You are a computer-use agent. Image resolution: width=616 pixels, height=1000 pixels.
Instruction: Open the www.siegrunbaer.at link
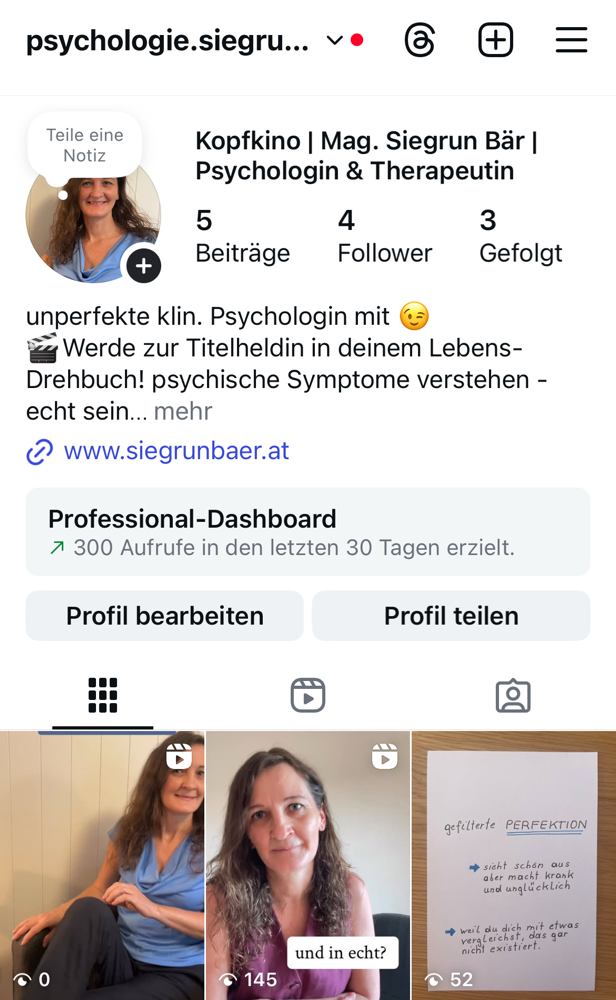(x=176, y=451)
